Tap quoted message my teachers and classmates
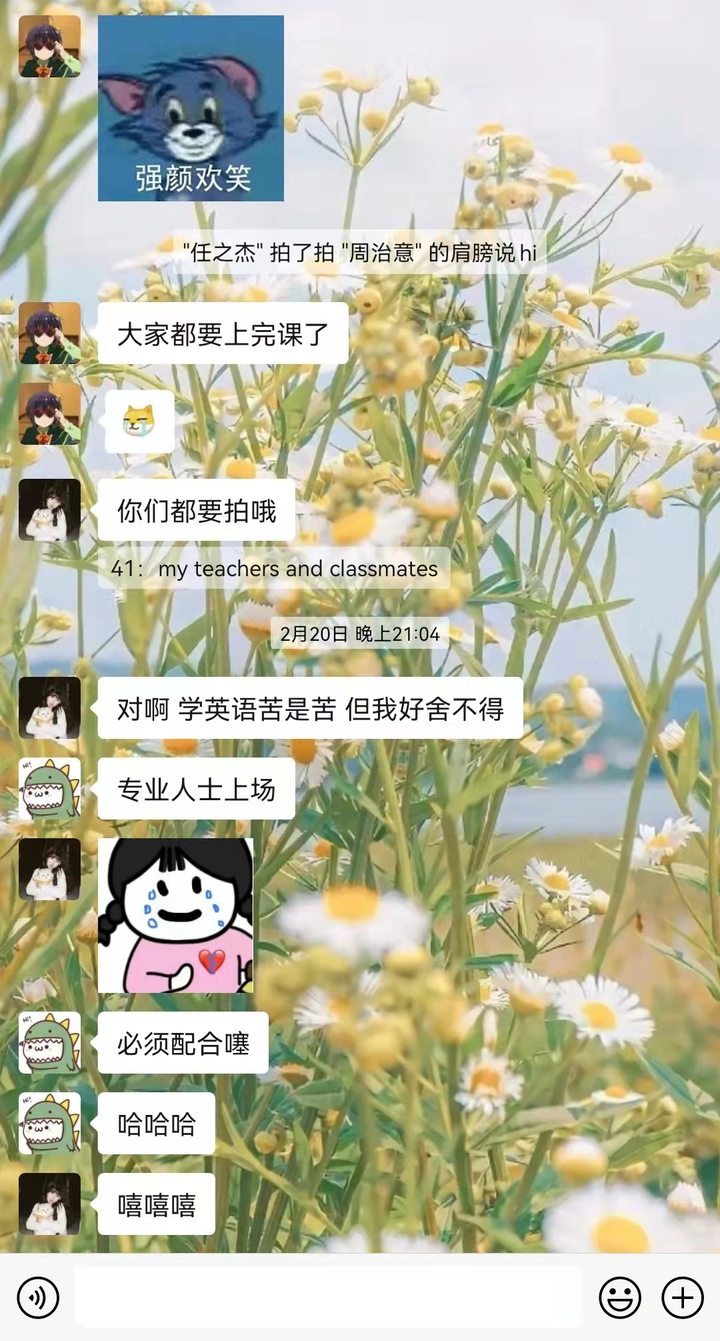The image size is (720, 1341). pos(275,569)
